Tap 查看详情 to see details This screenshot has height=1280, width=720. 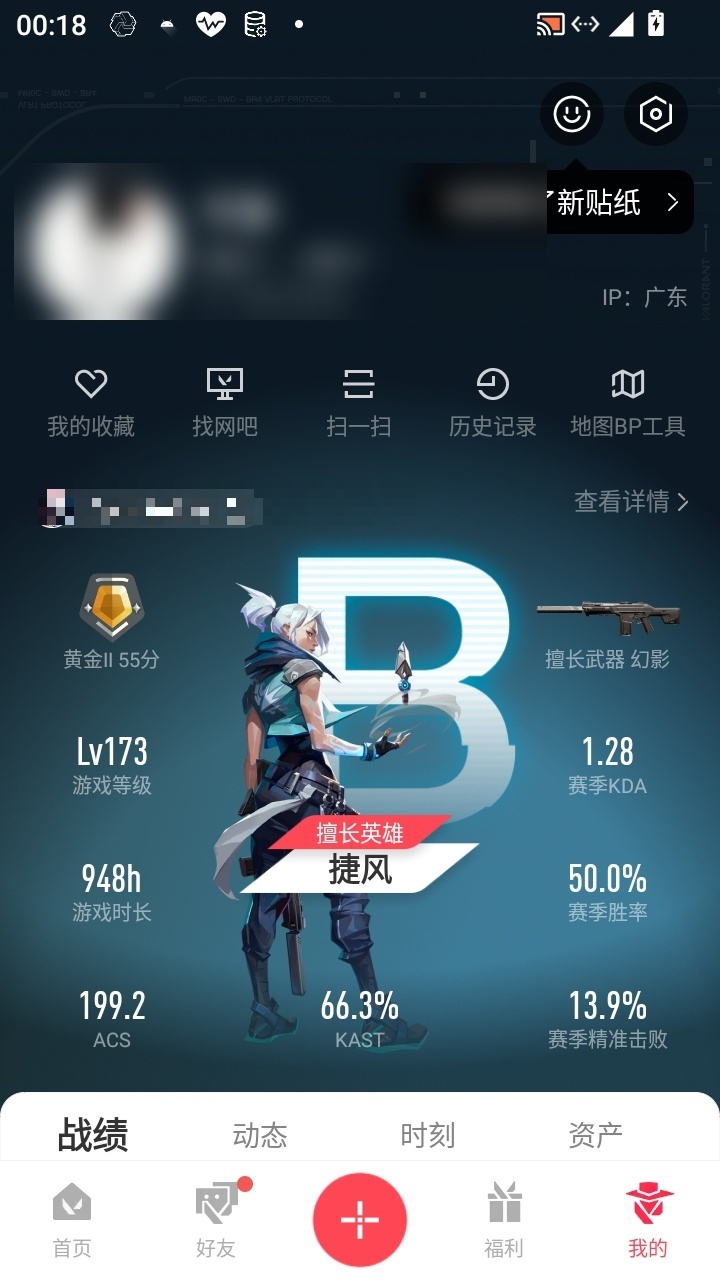pyautogui.click(x=632, y=501)
